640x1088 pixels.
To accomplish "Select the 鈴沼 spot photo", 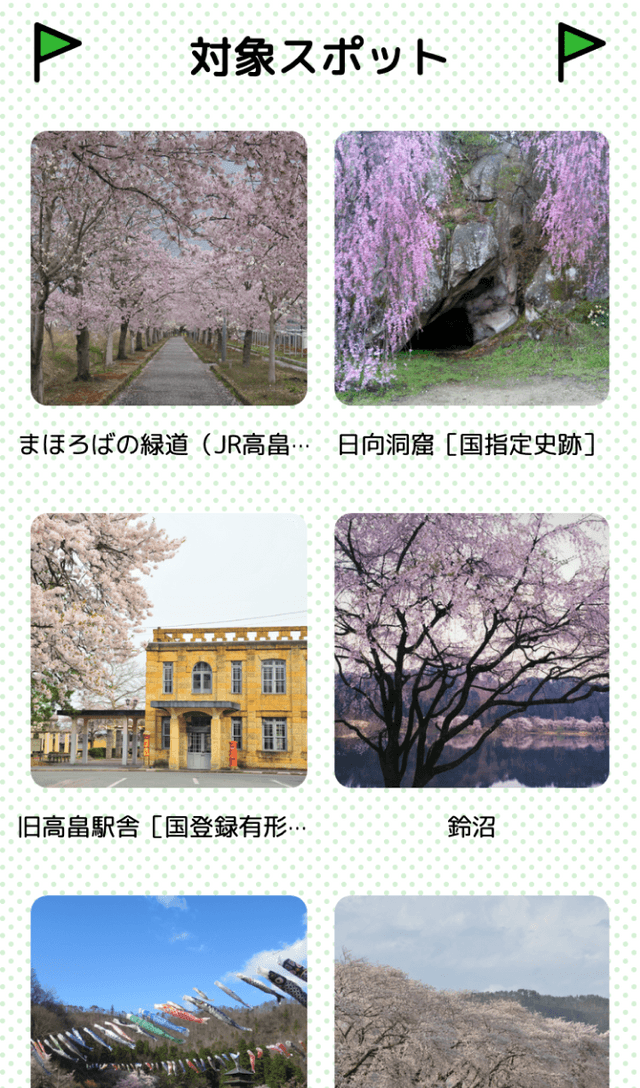I will 472,650.
